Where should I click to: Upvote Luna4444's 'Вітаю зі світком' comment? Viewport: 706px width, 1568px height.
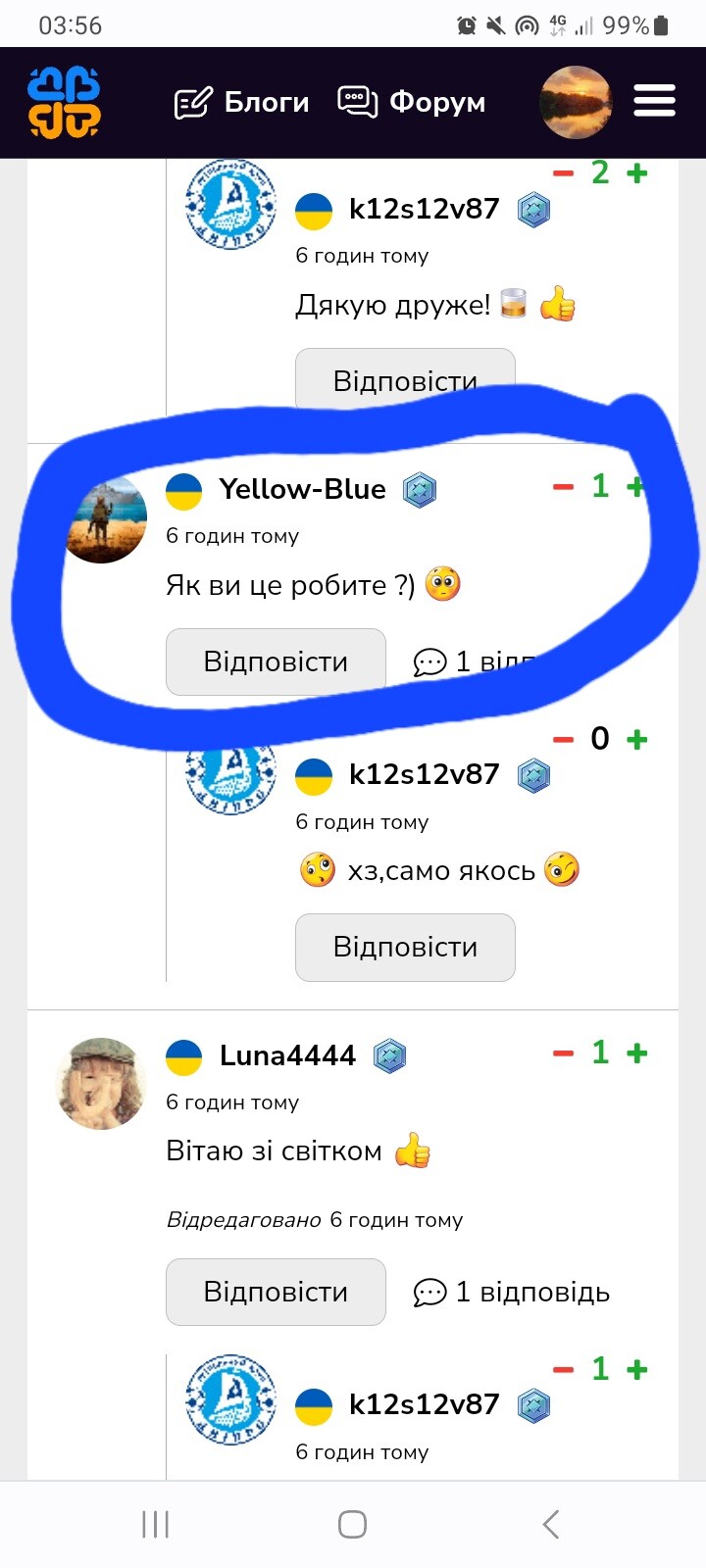tap(636, 1053)
